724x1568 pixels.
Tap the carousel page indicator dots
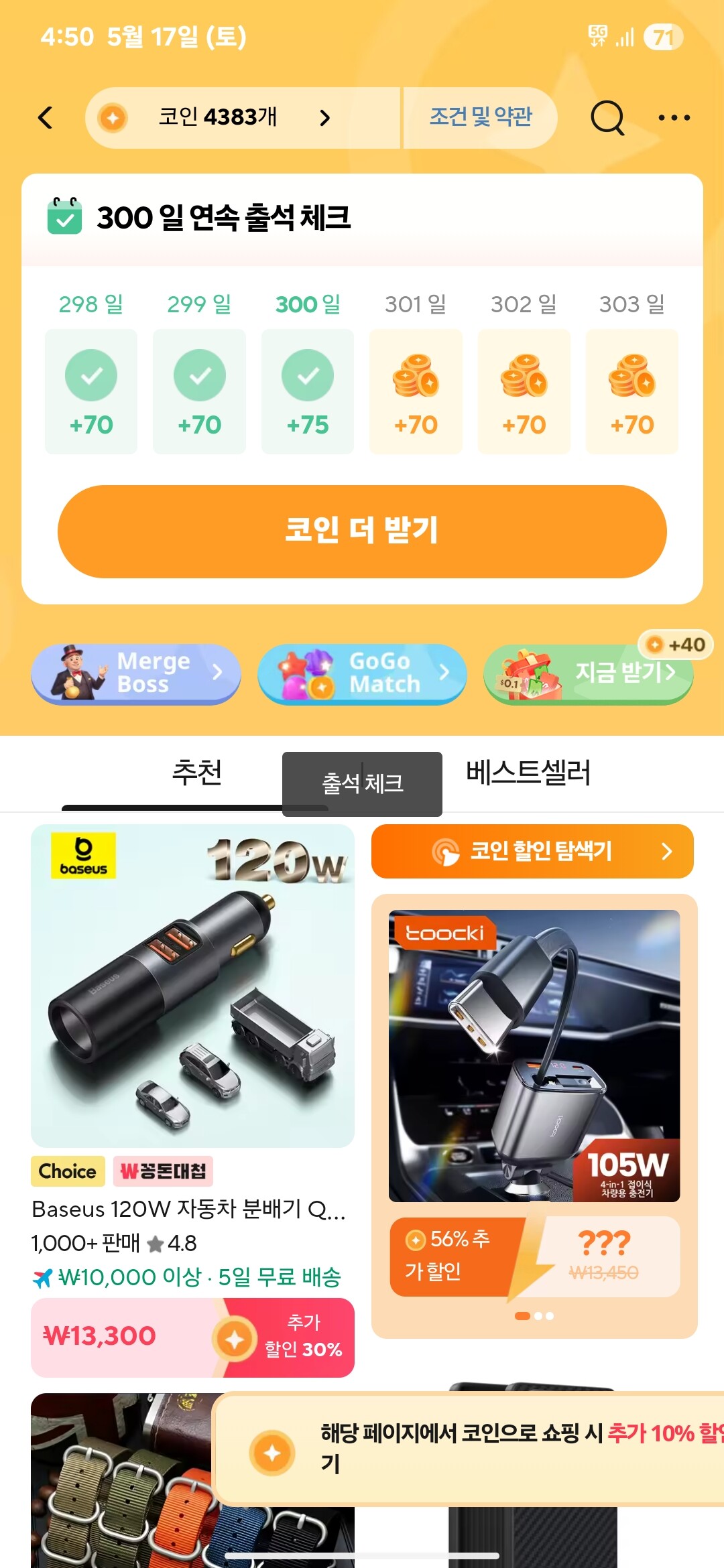[x=534, y=1316]
